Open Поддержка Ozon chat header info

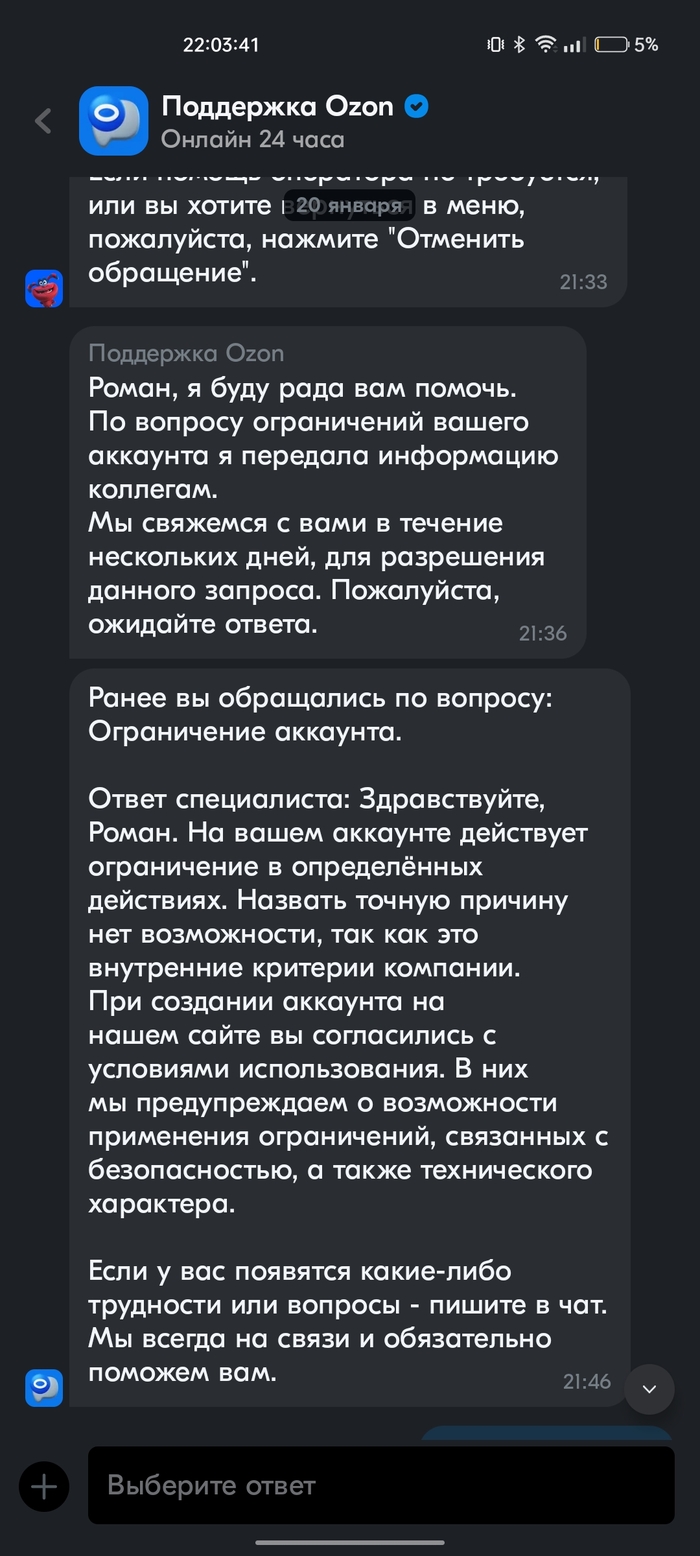tap(277, 121)
